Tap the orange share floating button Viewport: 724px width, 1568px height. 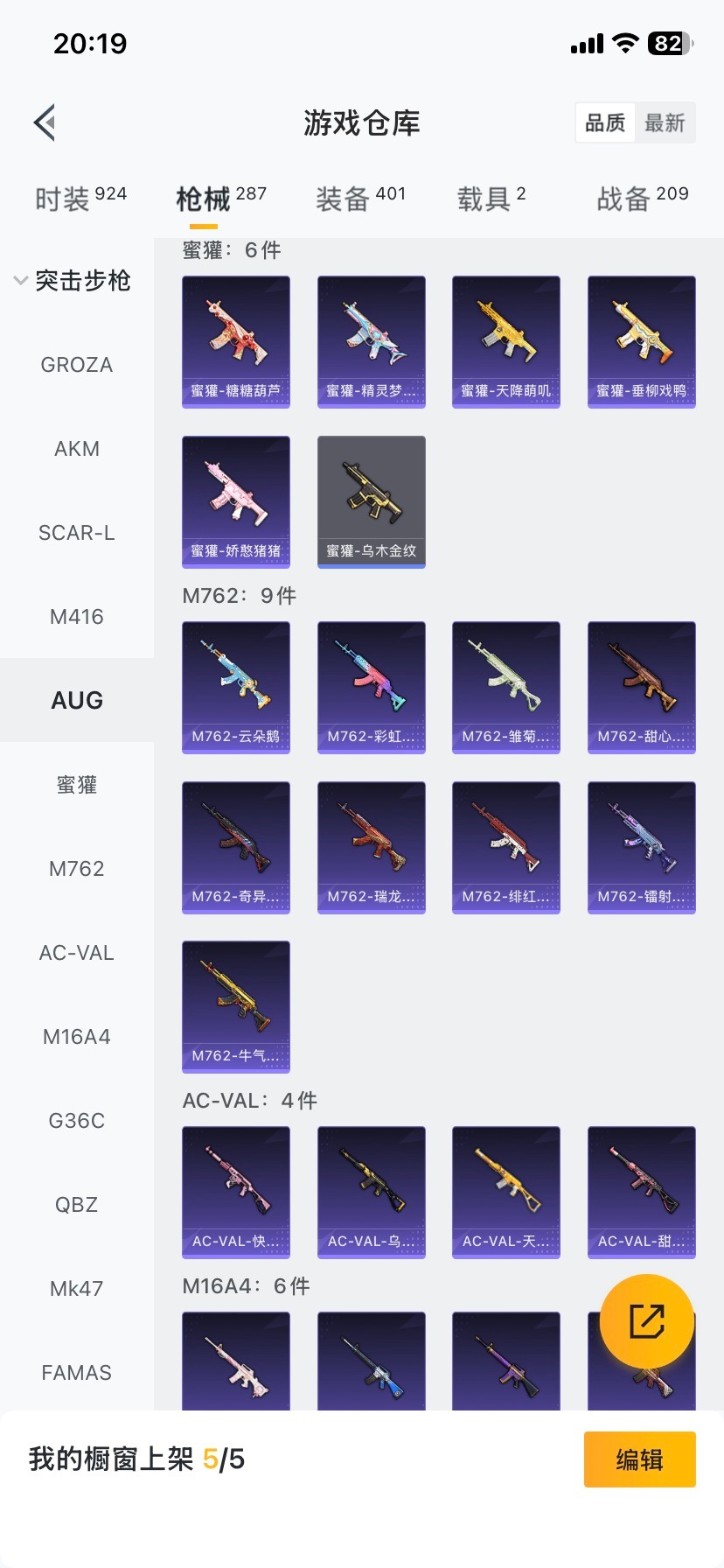coord(647,1321)
